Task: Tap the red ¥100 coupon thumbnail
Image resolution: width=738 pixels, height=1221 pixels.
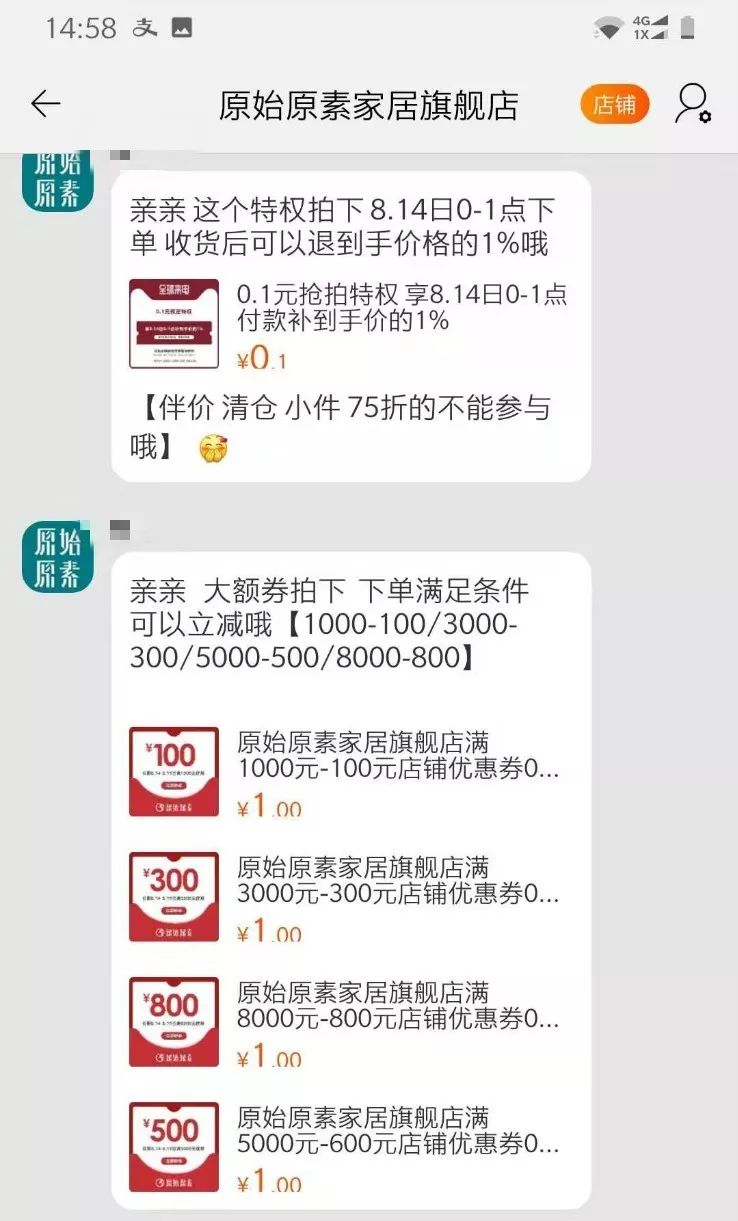Action: point(173,770)
